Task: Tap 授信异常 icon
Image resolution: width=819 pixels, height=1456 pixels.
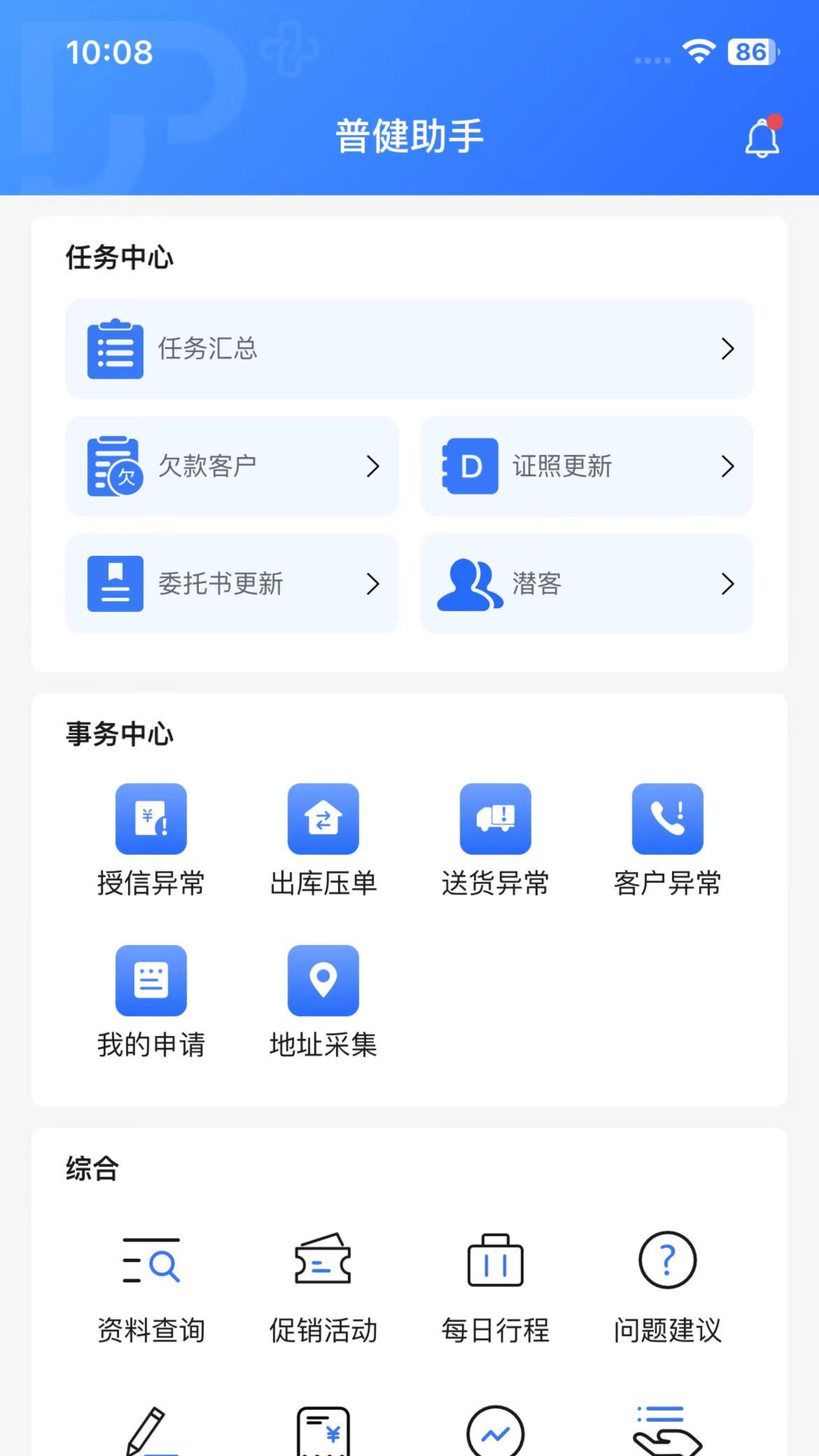Action: pyautogui.click(x=151, y=820)
